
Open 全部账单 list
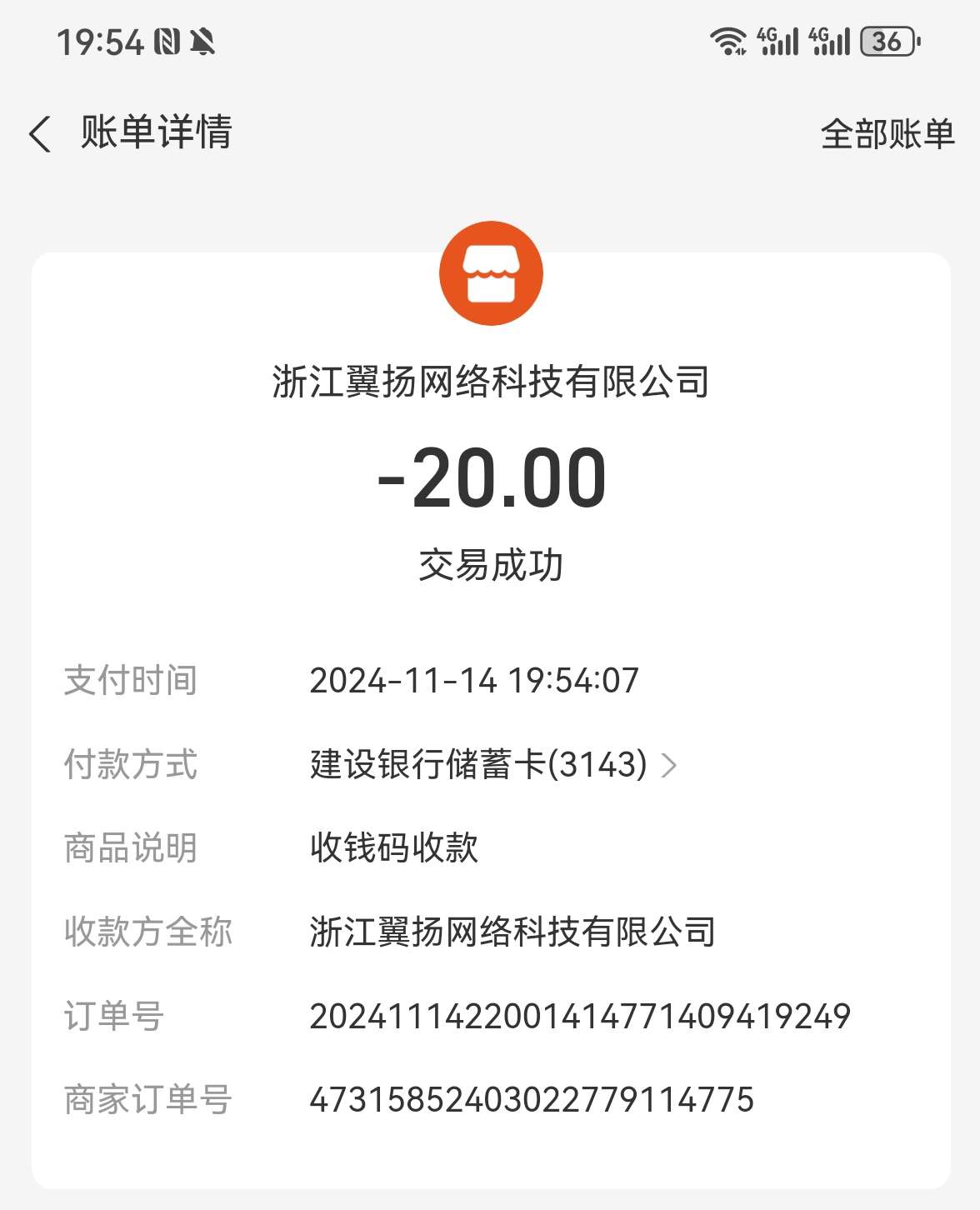click(887, 133)
